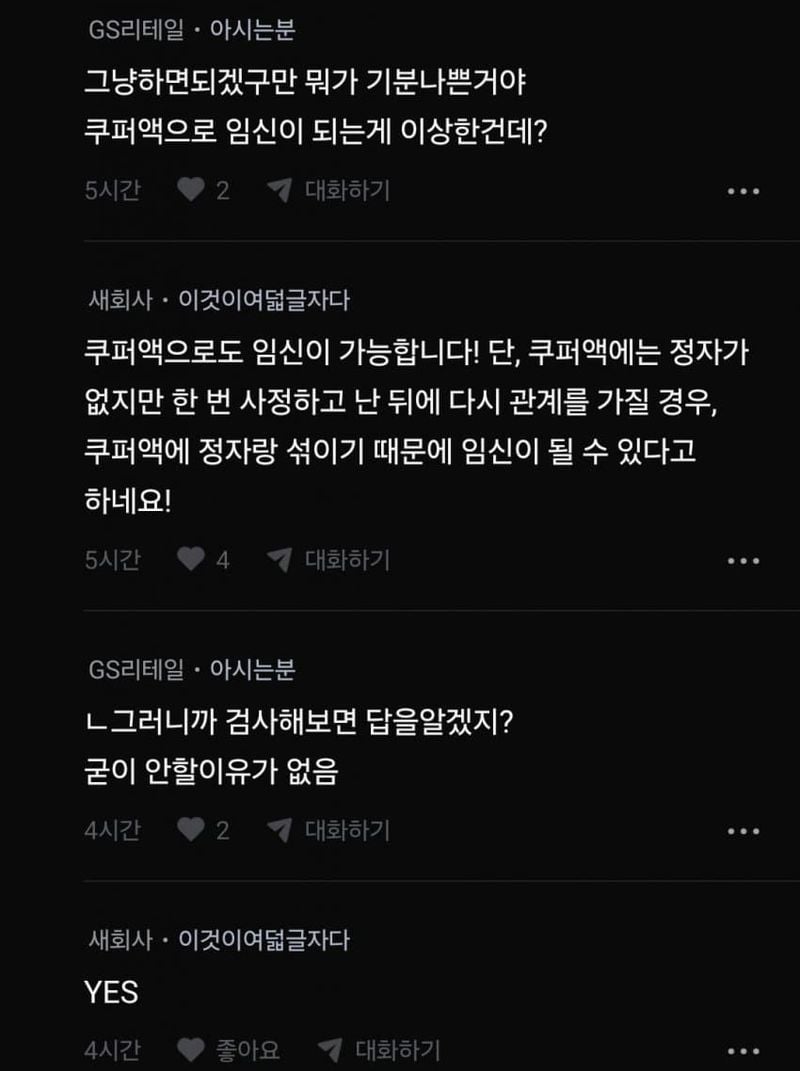
Task: Select 대화하기 under the "굳이 안할이유가 없음" reply
Action: (x=330, y=830)
